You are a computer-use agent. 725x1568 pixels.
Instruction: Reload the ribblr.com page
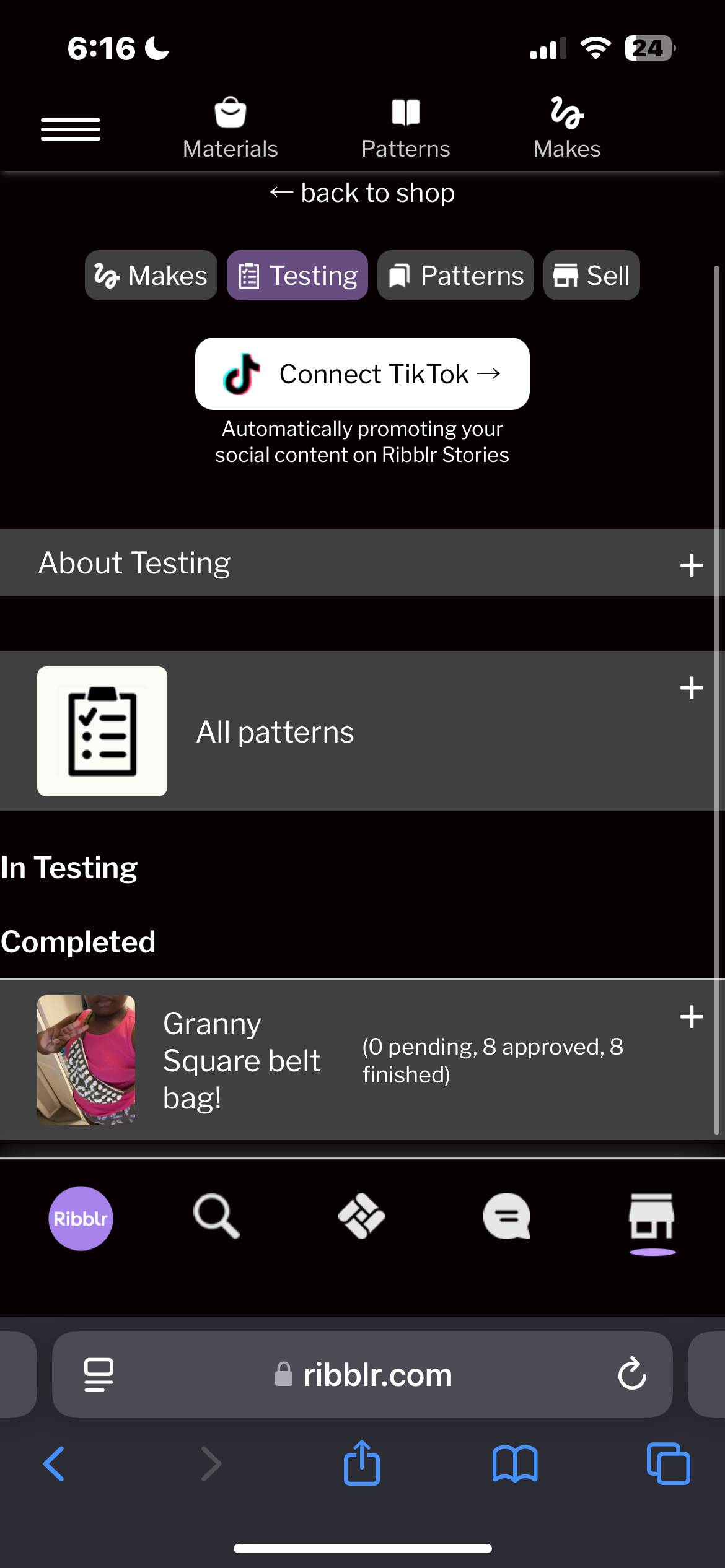[632, 1374]
